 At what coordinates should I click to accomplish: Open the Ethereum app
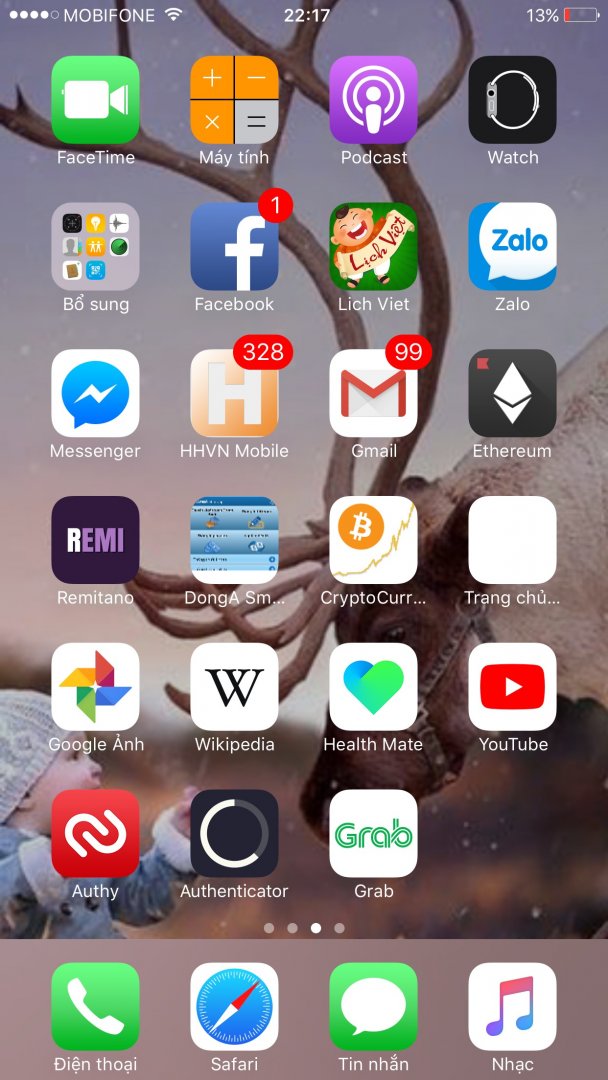coord(512,393)
